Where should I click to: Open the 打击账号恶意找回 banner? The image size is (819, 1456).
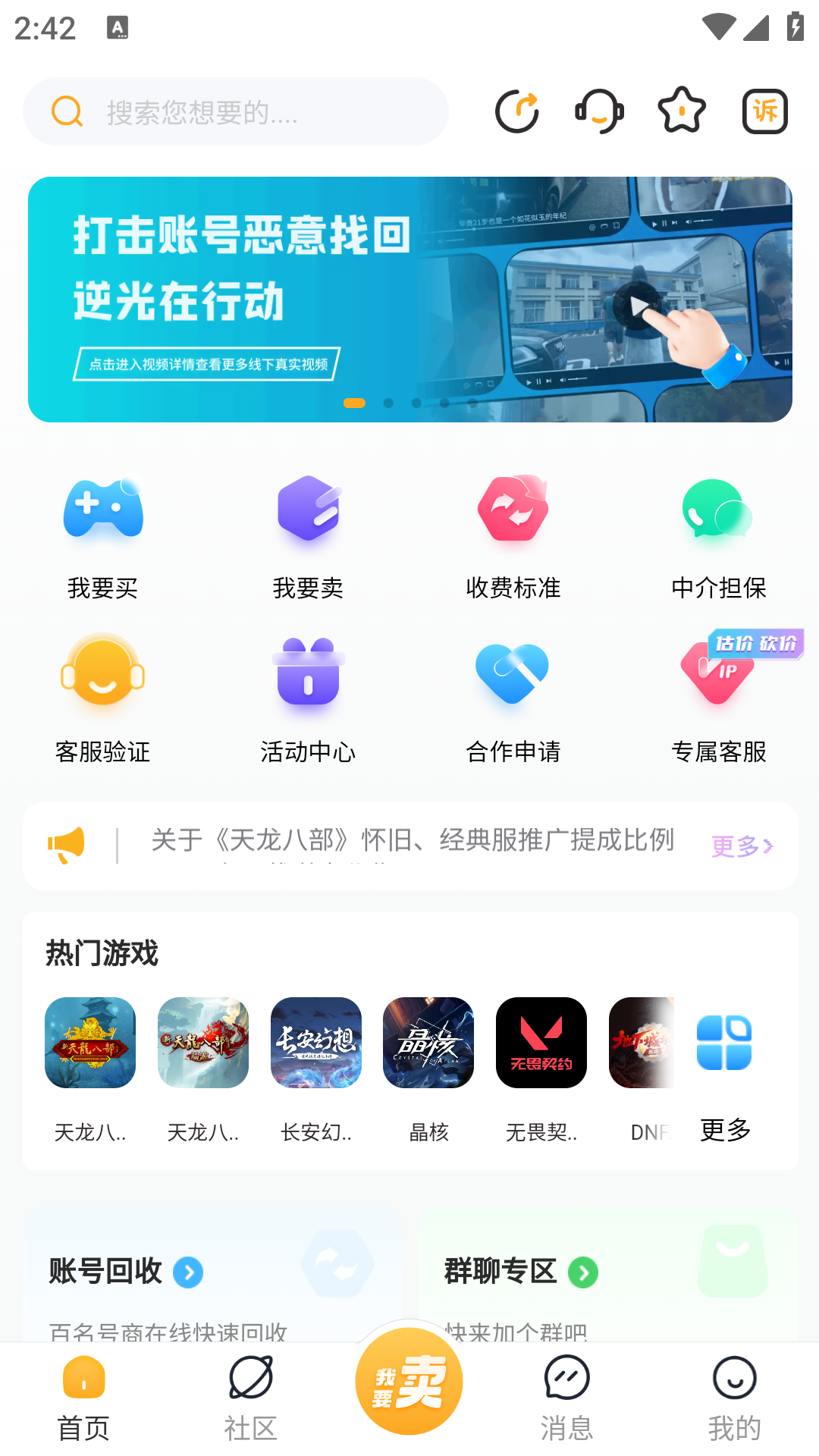tap(409, 300)
